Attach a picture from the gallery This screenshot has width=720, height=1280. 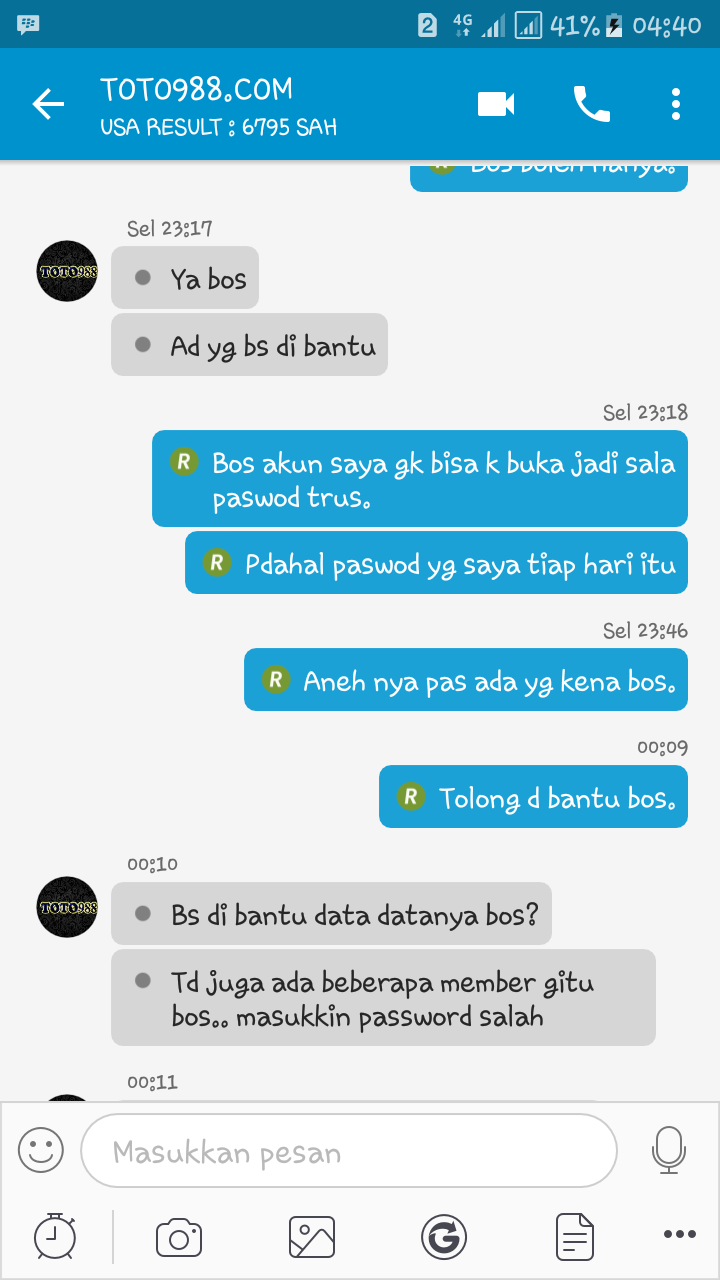(311, 1238)
